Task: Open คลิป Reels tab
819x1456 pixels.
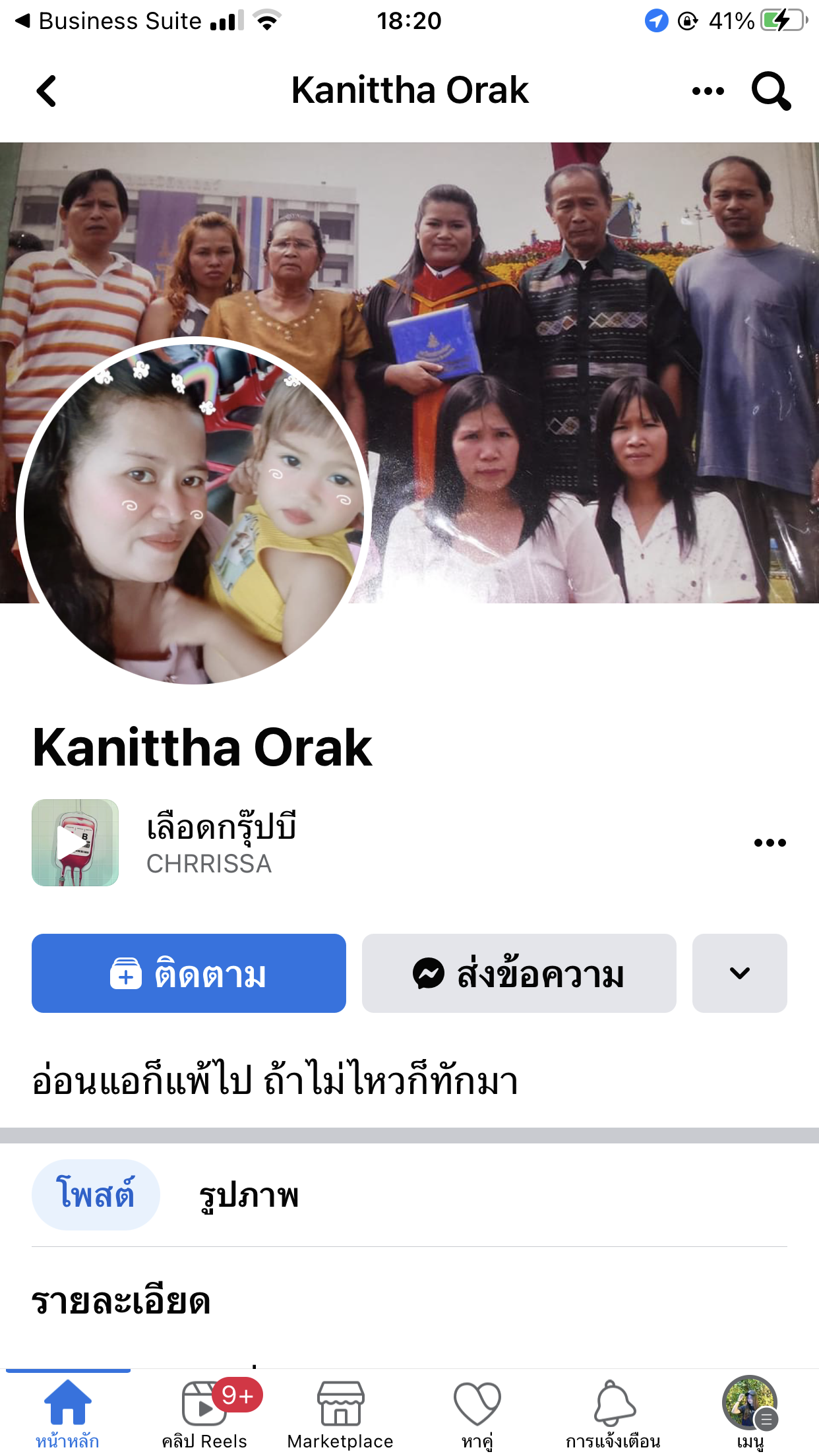Action: [204, 1412]
